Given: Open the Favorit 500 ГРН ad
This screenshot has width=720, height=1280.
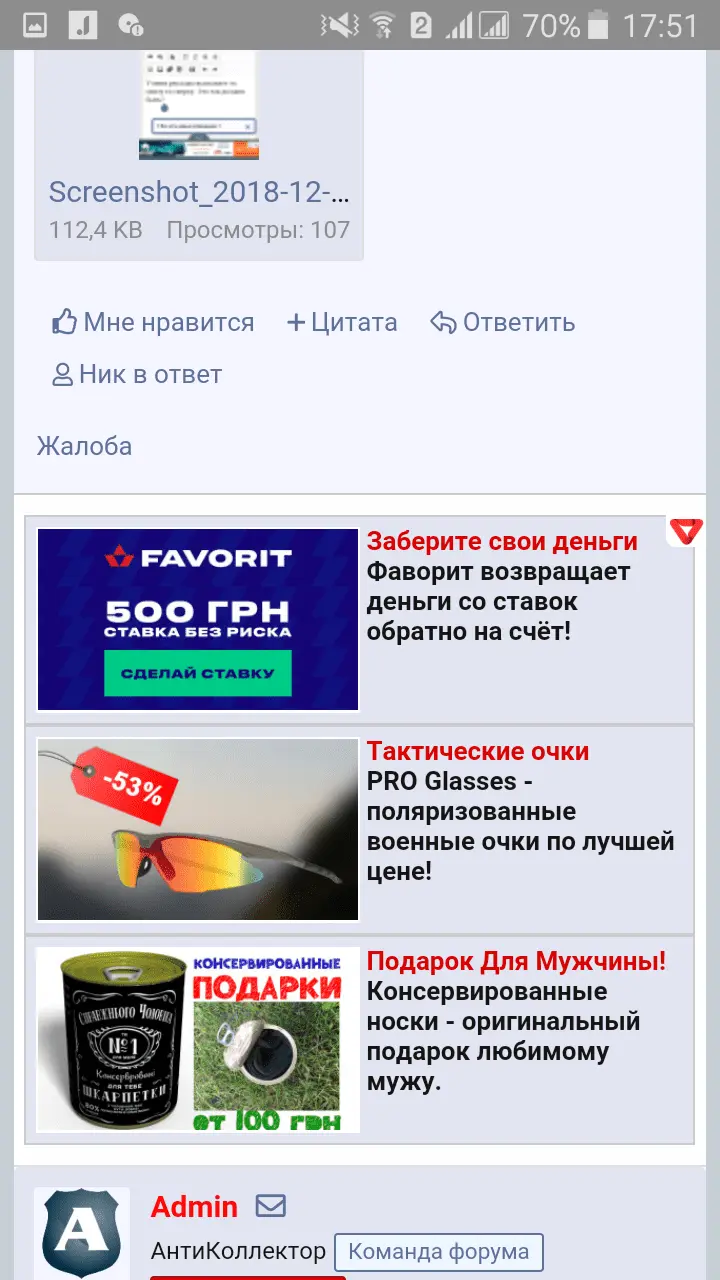Looking at the screenshot, I should [x=198, y=619].
